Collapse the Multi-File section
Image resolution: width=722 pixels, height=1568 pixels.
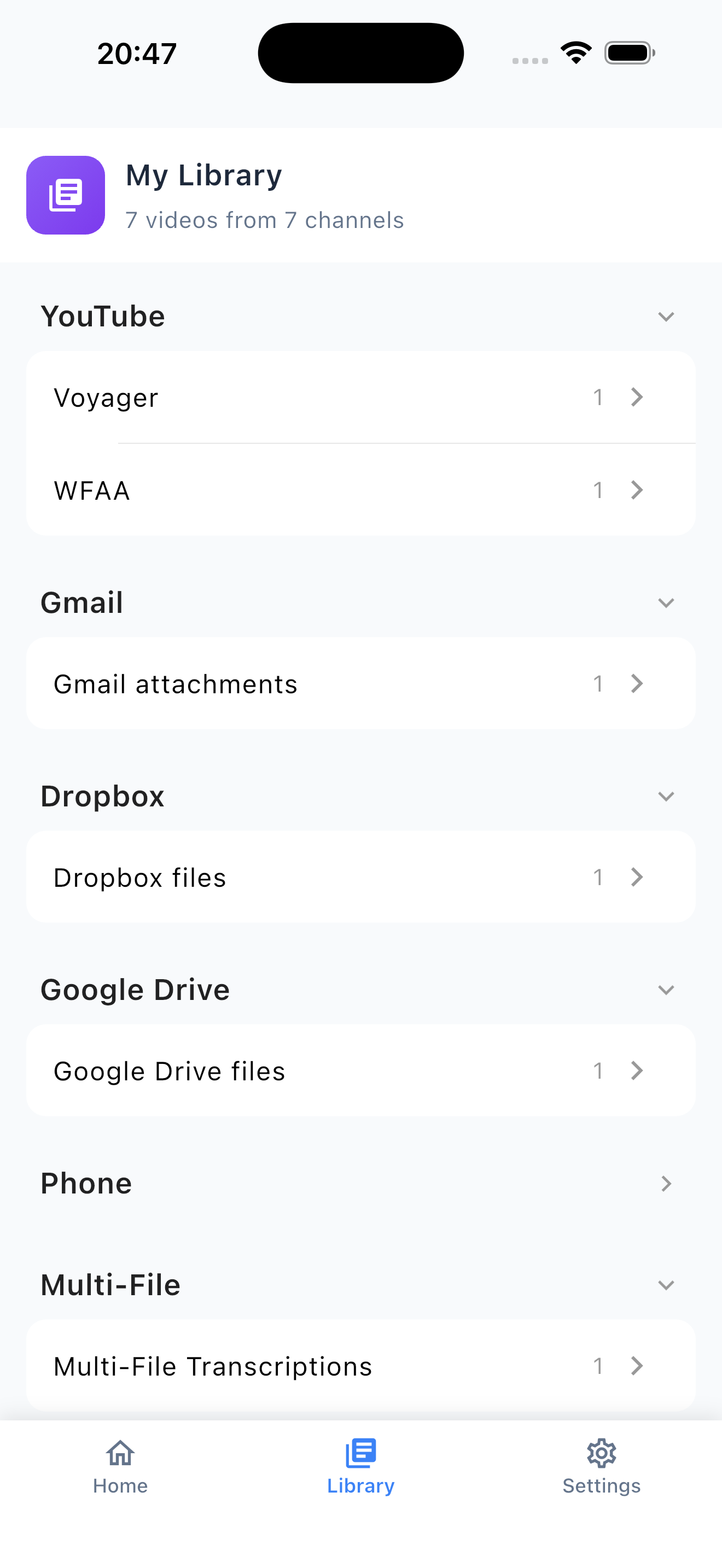pos(665,1284)
